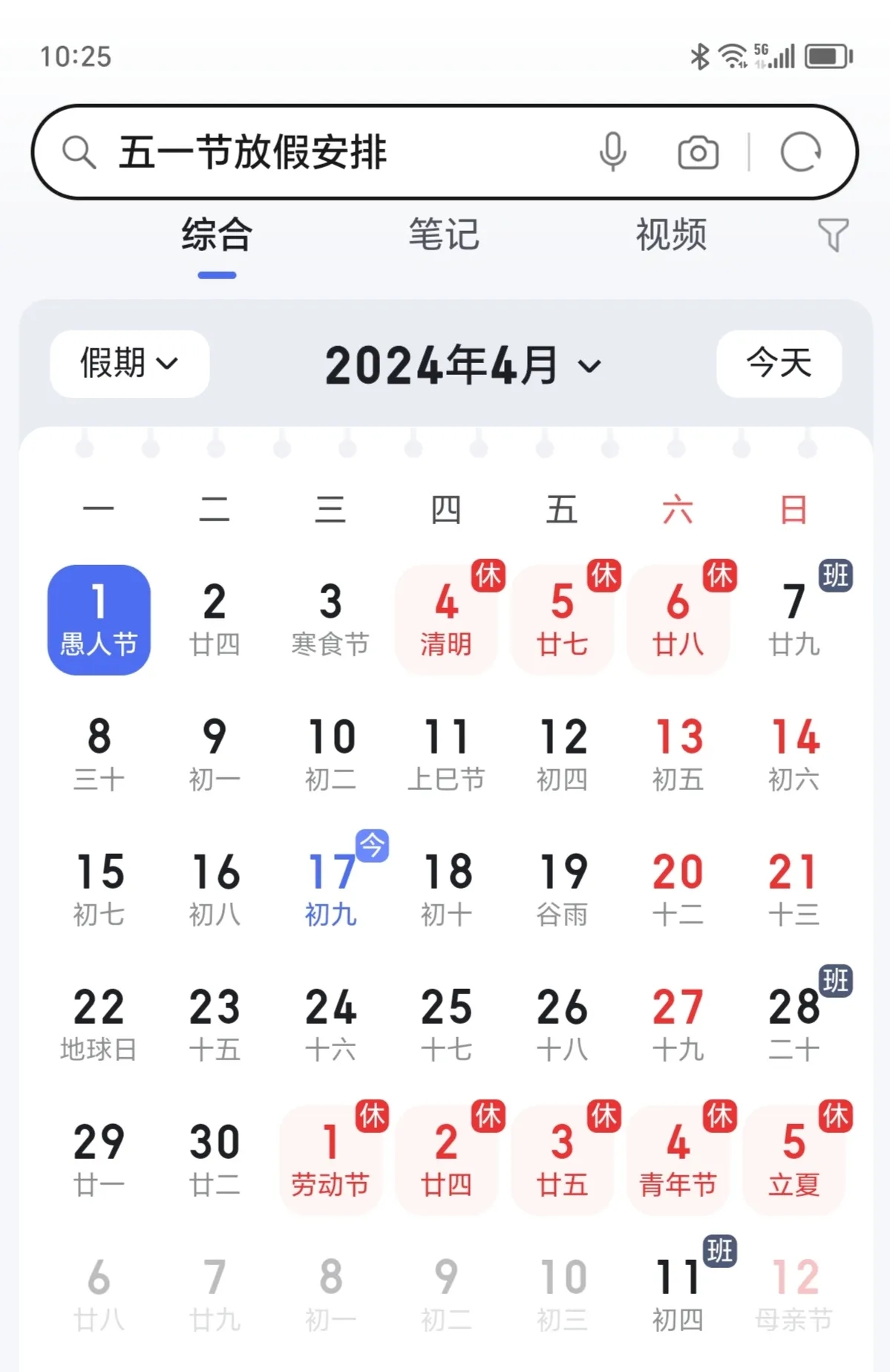Click the refresh circle icon beside camera
890x1372 pixels.
800,151
